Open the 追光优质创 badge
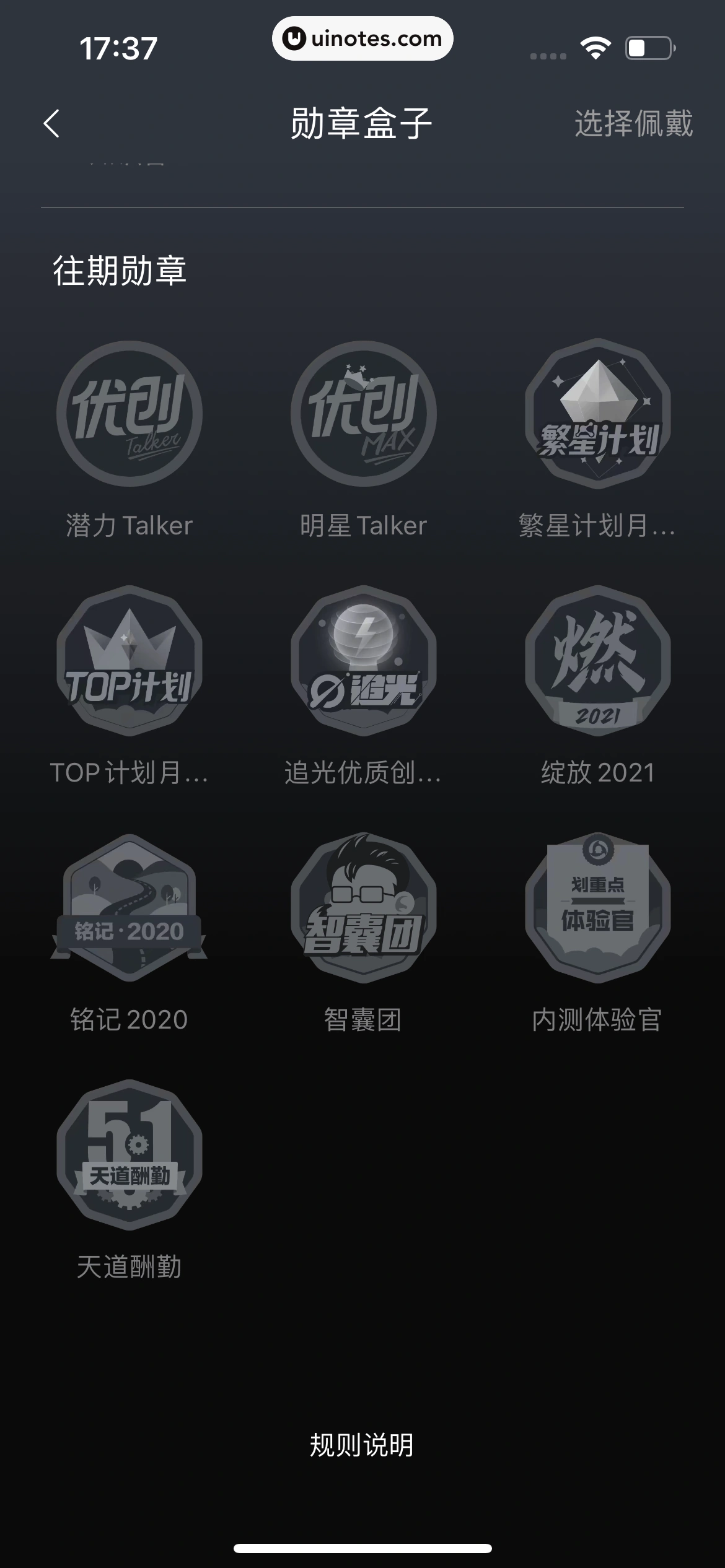The height and width of the screenshot is (1568, 725). (x=362, y=664)
